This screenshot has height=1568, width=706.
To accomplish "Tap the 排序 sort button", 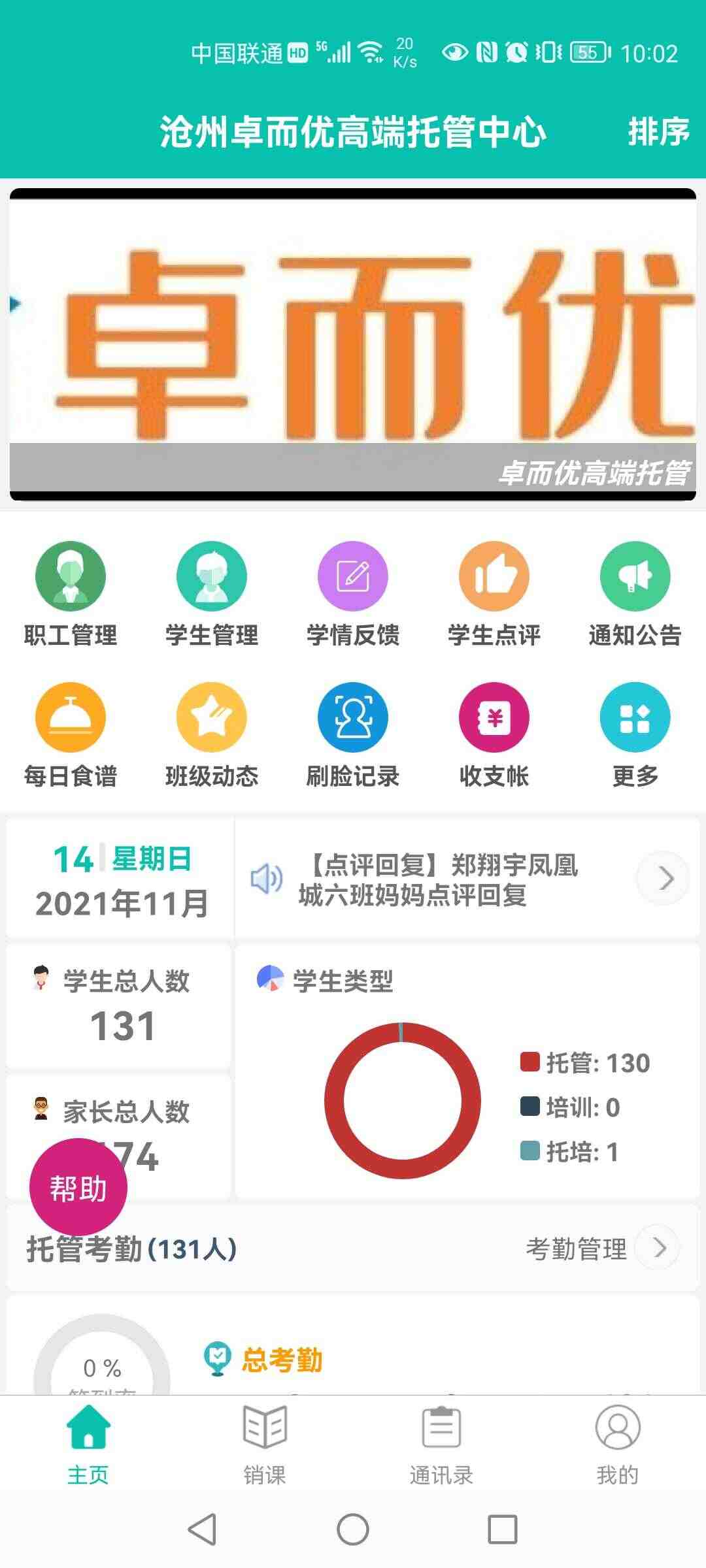I will (658, 131).
